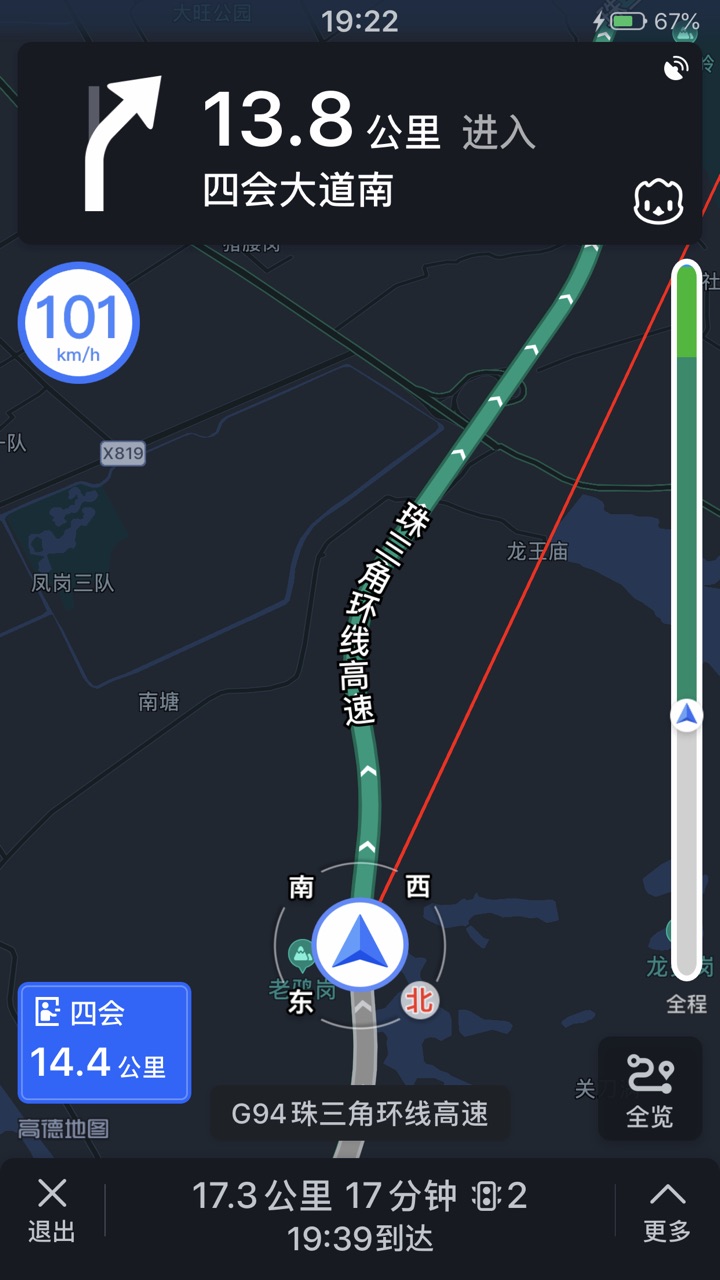Tap the satellite signal icon on the guidance card
The width and height of the screenshot is (720, 1280).
click(x=676, y=66)
